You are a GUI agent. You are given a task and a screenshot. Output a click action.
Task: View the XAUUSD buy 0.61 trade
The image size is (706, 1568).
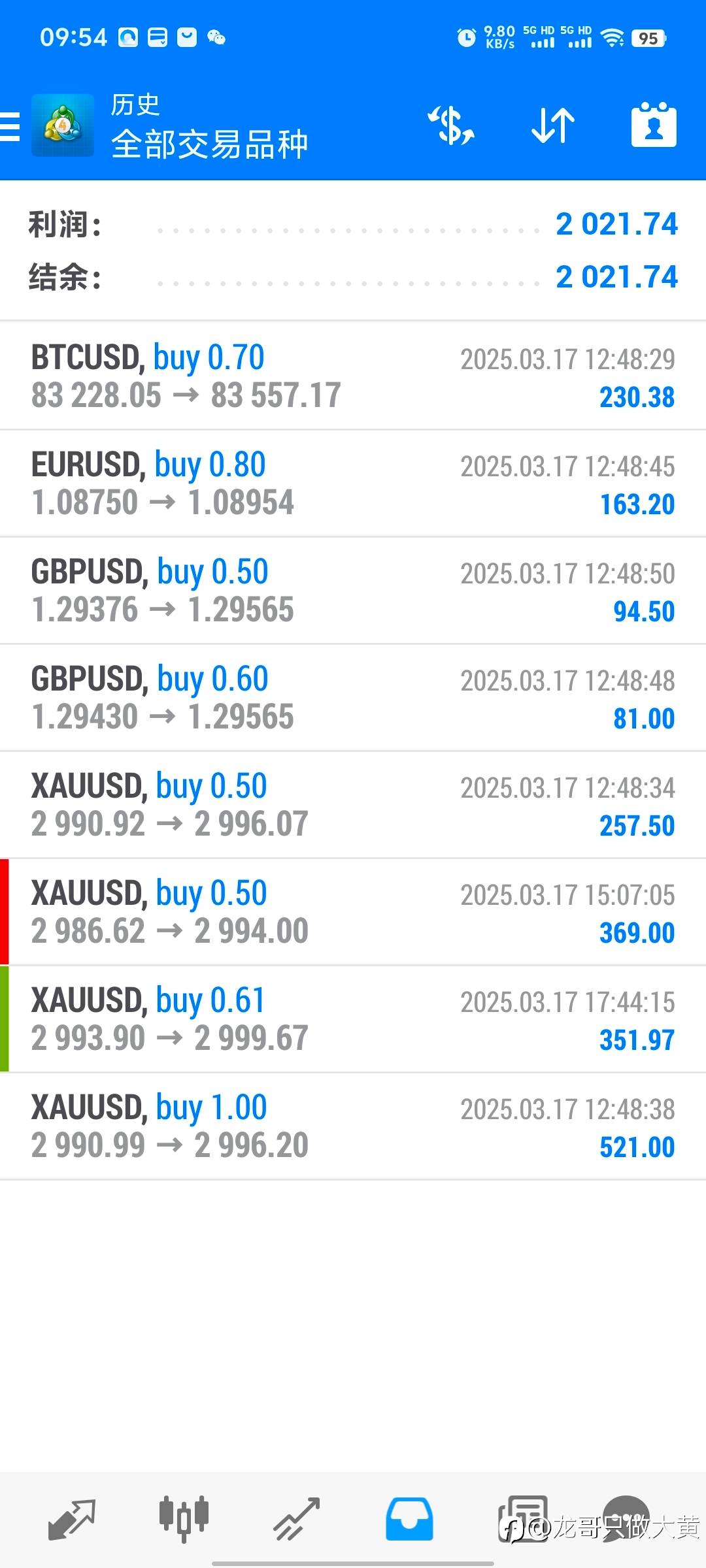pos(353,1019)
